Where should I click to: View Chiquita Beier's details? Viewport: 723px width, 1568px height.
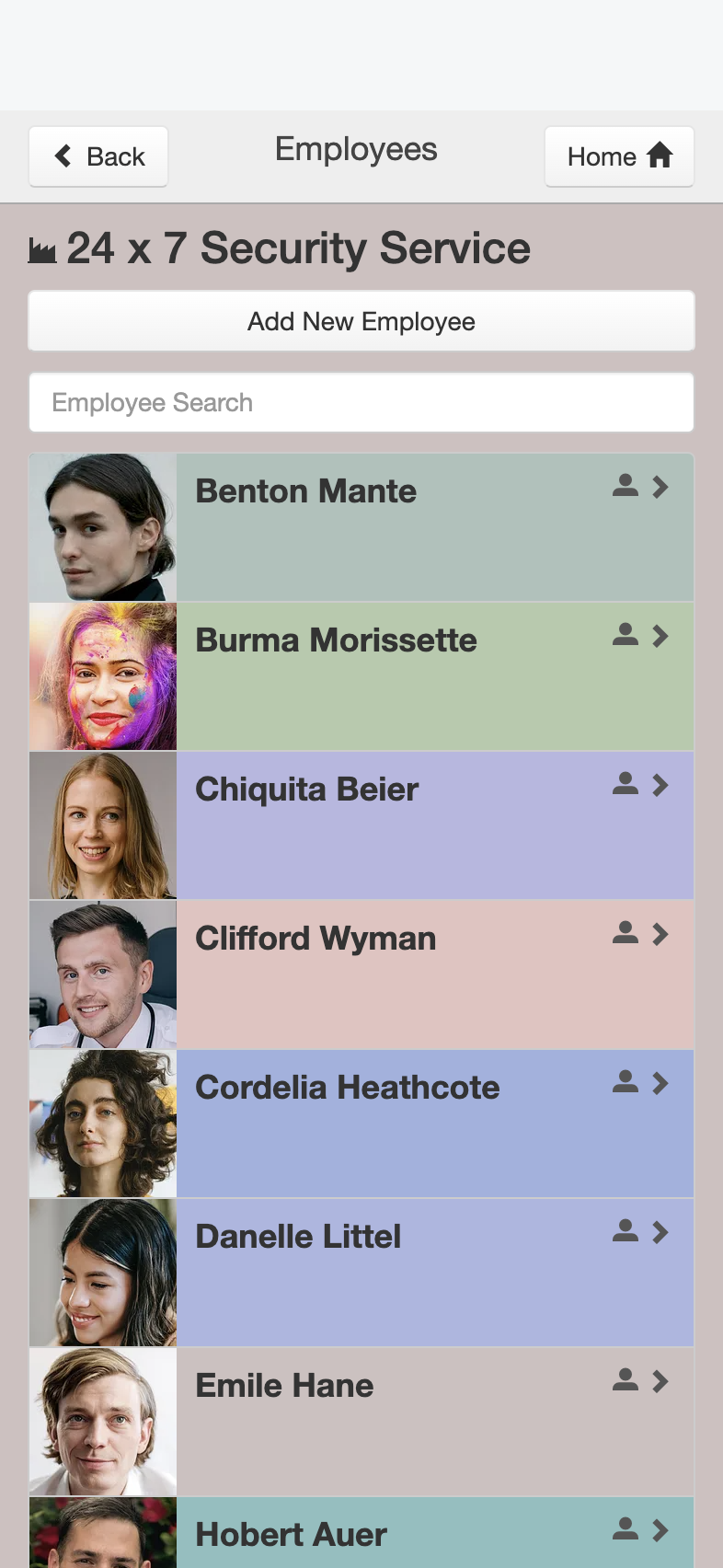pyautogui.click(x=361, y=825)
